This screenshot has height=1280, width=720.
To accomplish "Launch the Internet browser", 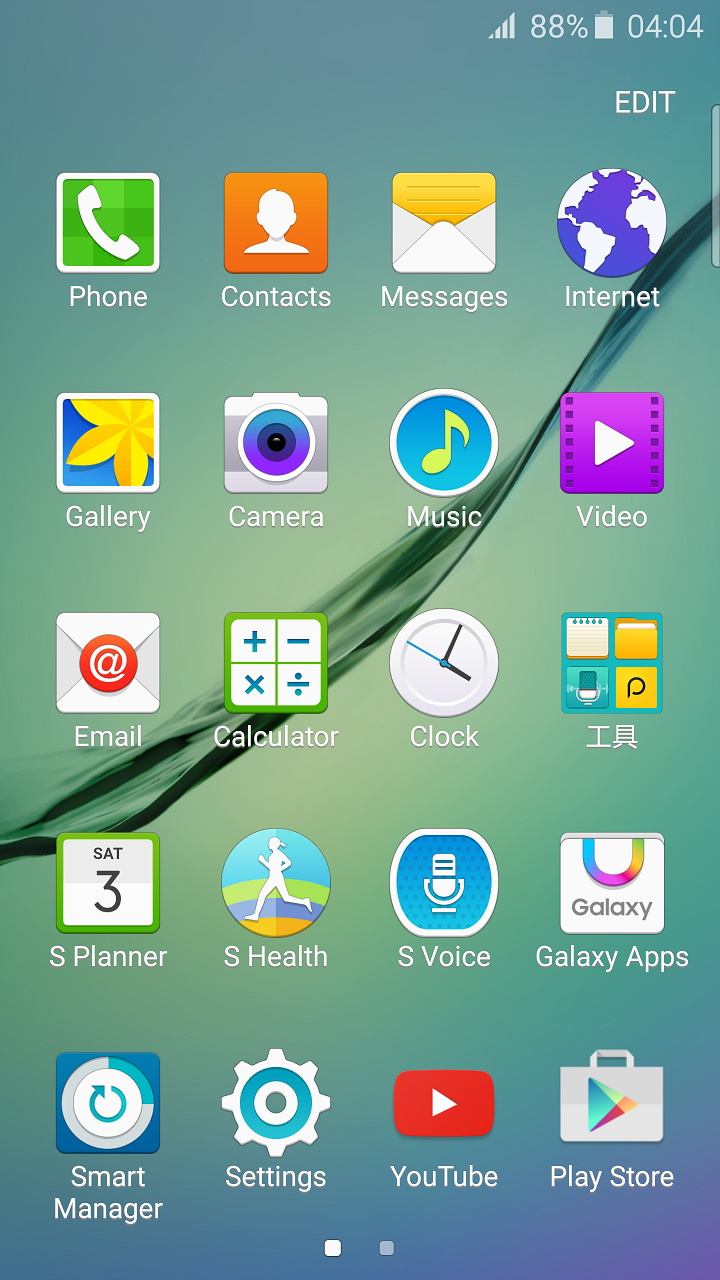I will 612,223.
